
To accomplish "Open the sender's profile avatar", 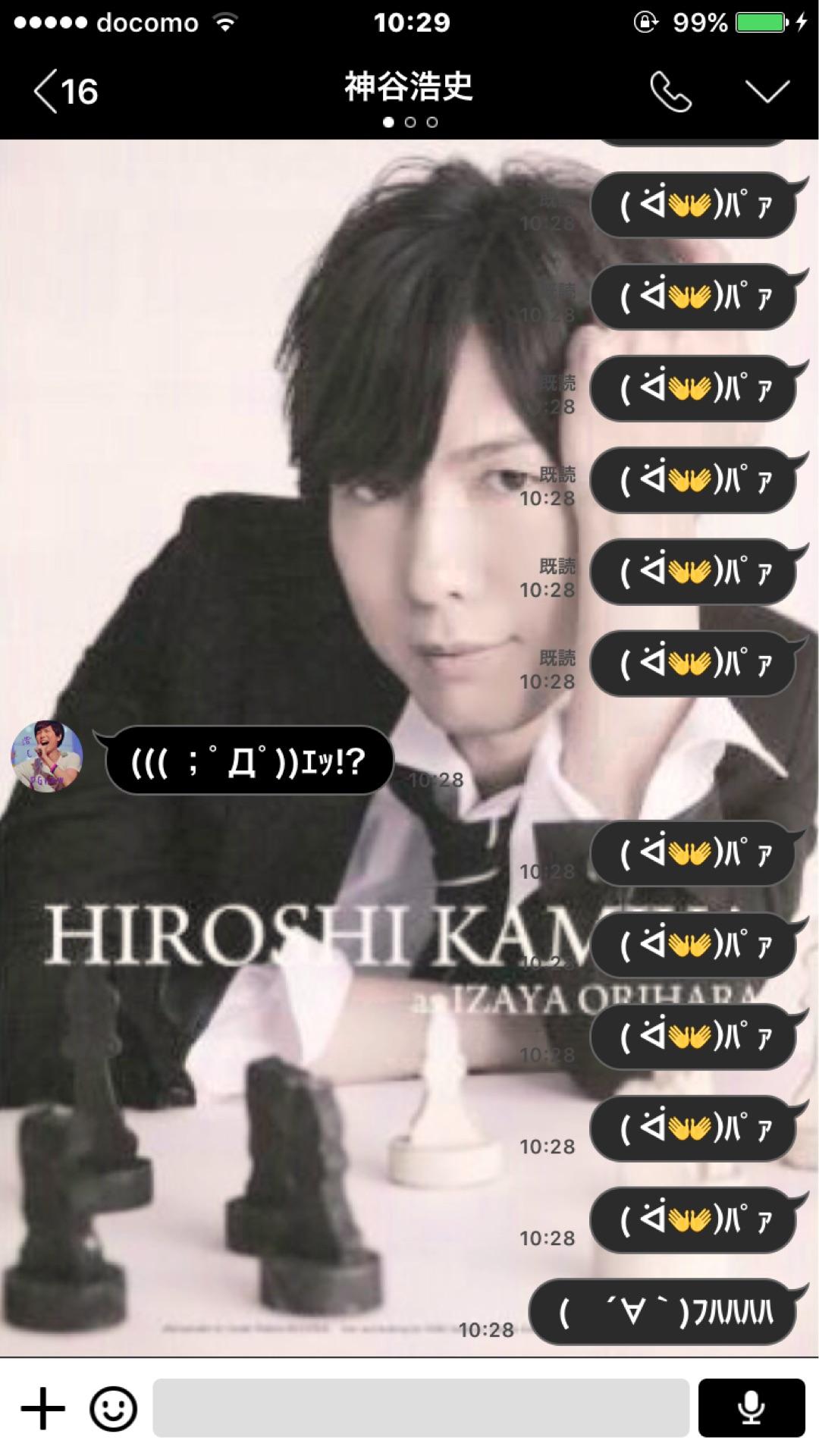I will click(47, 756).
